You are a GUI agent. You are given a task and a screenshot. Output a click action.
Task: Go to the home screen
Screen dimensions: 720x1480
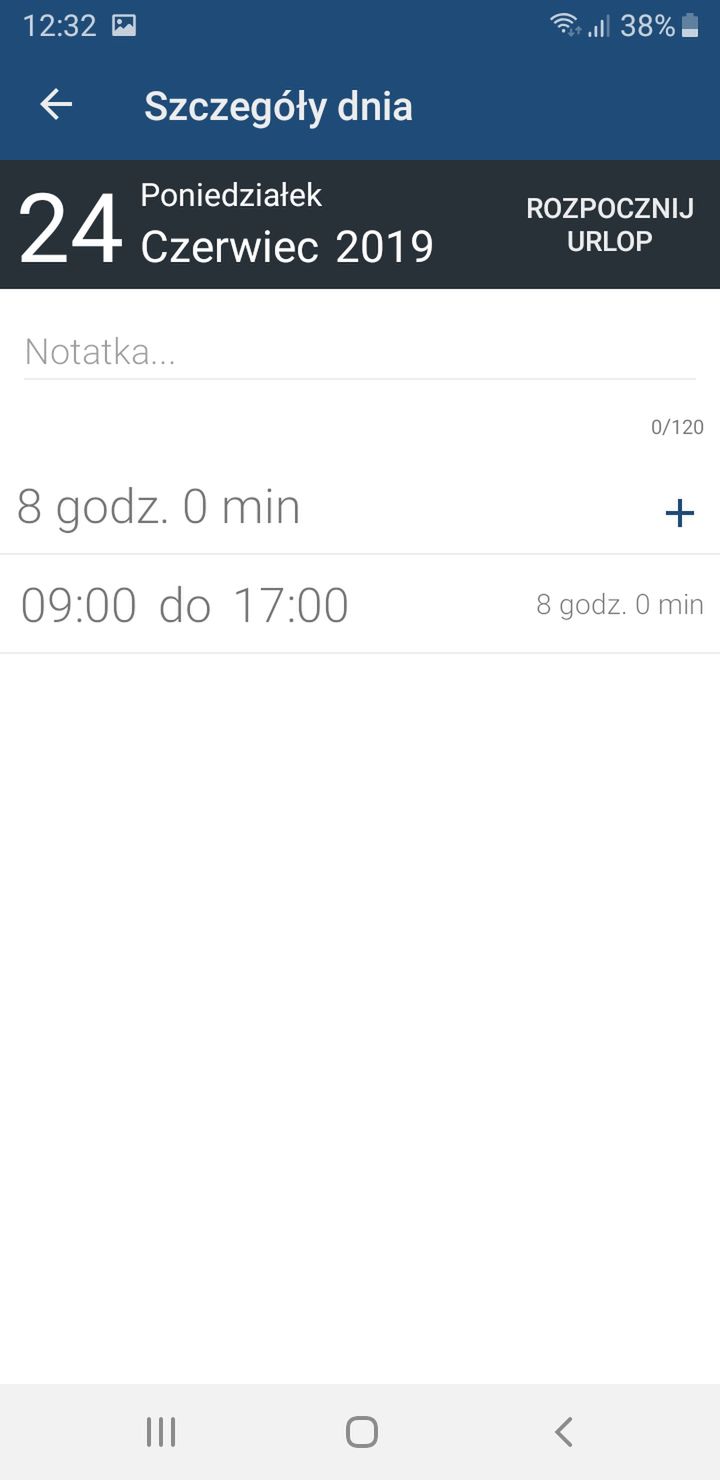(361, 1432)
